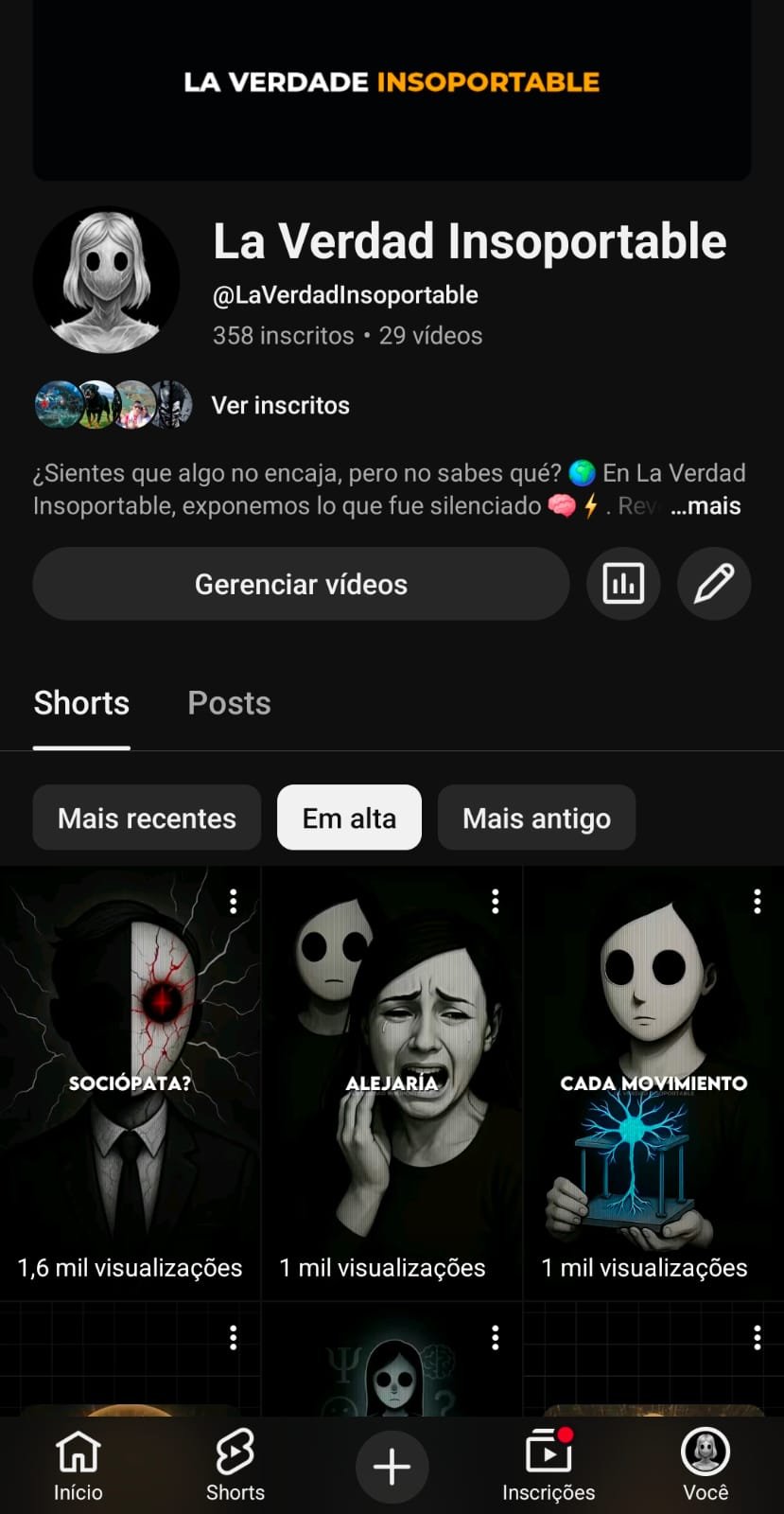Play the ALEJARÍA short
784x1514 pixels.
tap(392, 1083)
